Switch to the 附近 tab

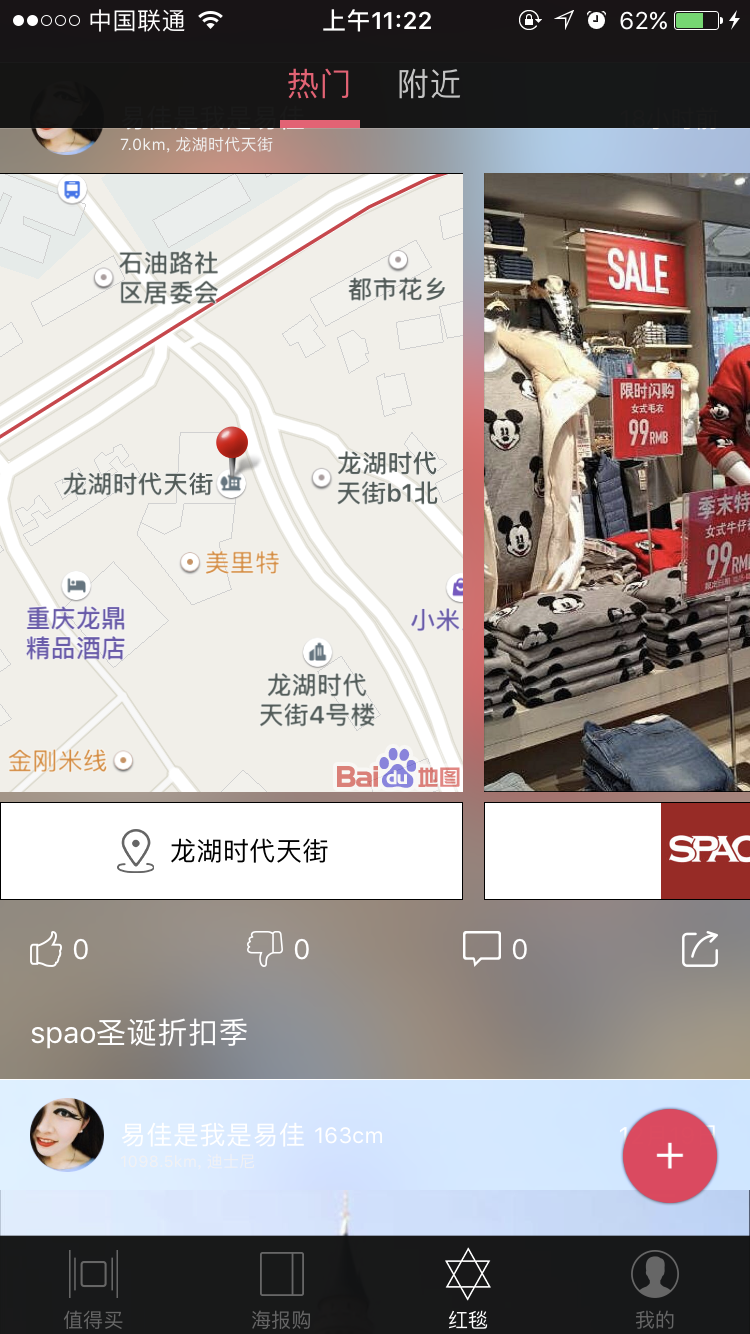coord(429,85)
